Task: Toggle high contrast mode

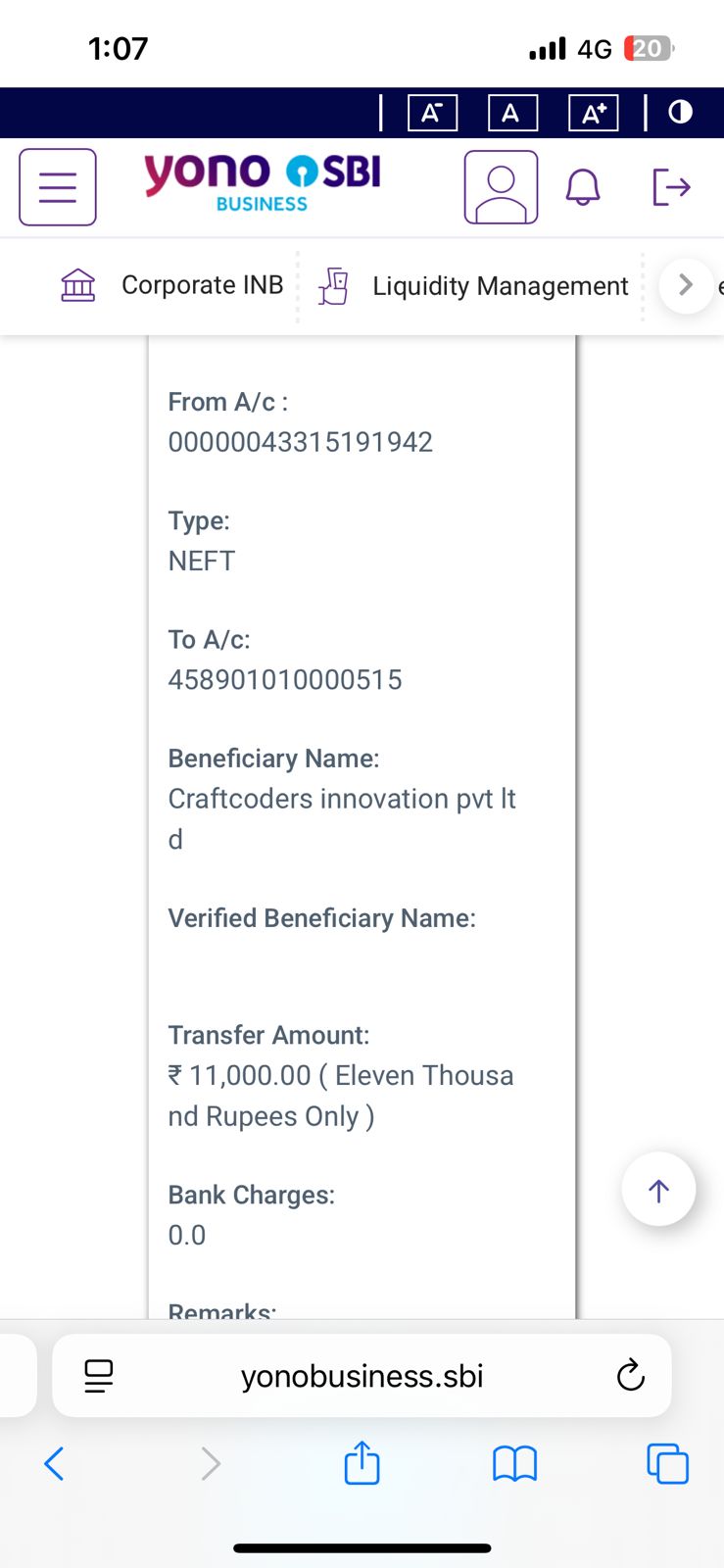Action: point(680,113)
